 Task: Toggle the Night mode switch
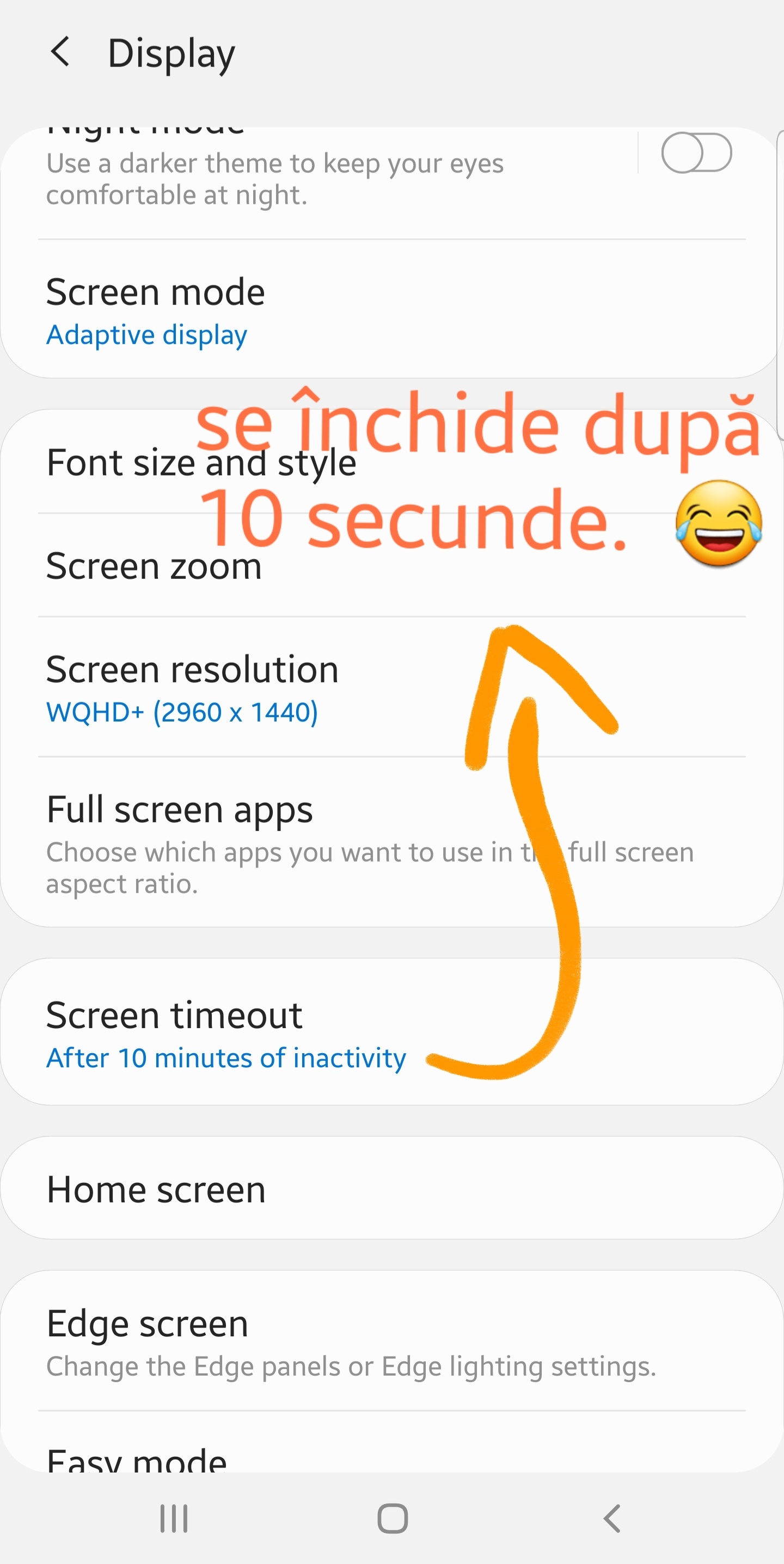click(696, 153)
